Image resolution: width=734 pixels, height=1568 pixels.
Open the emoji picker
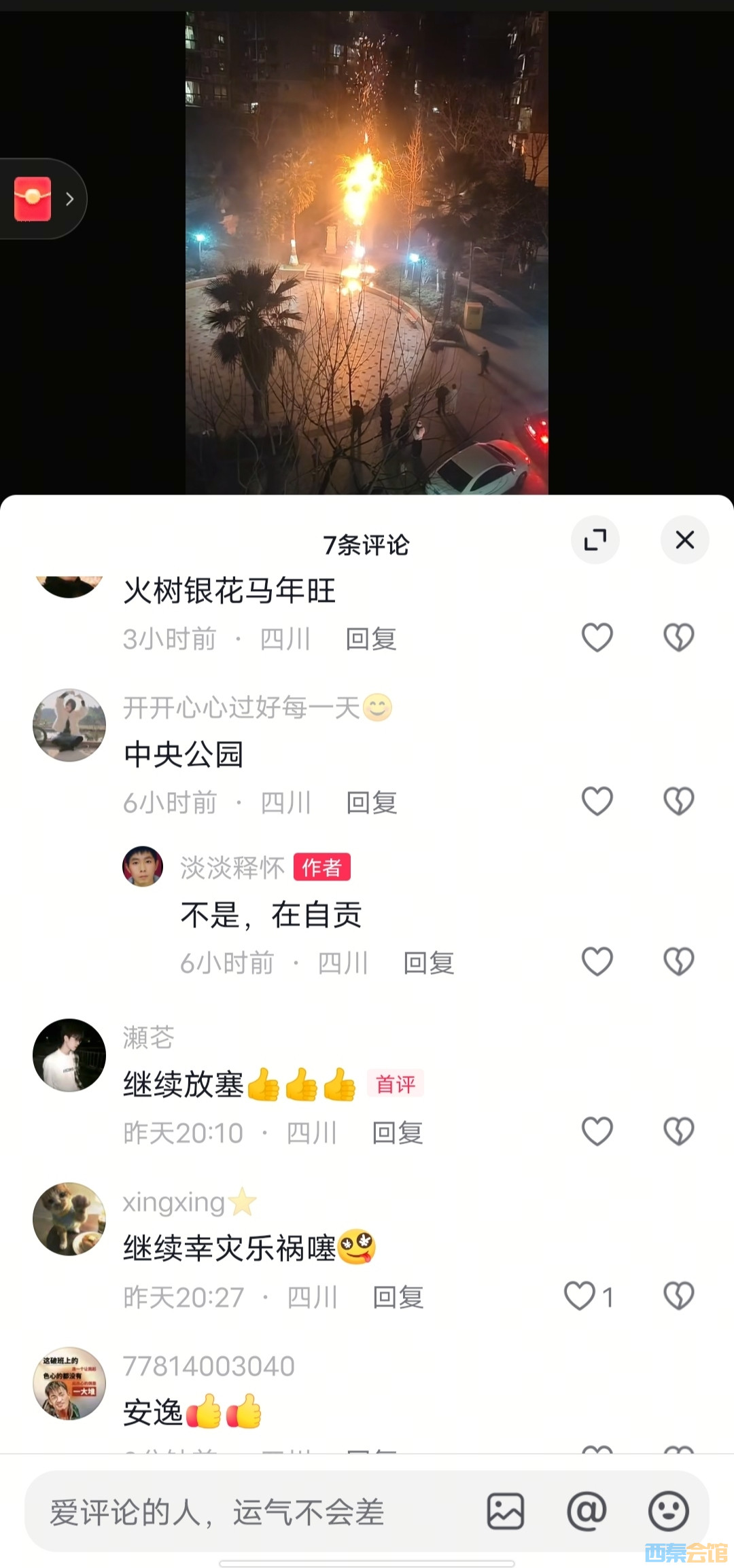pyautogui.click(x=668, y=1512)
